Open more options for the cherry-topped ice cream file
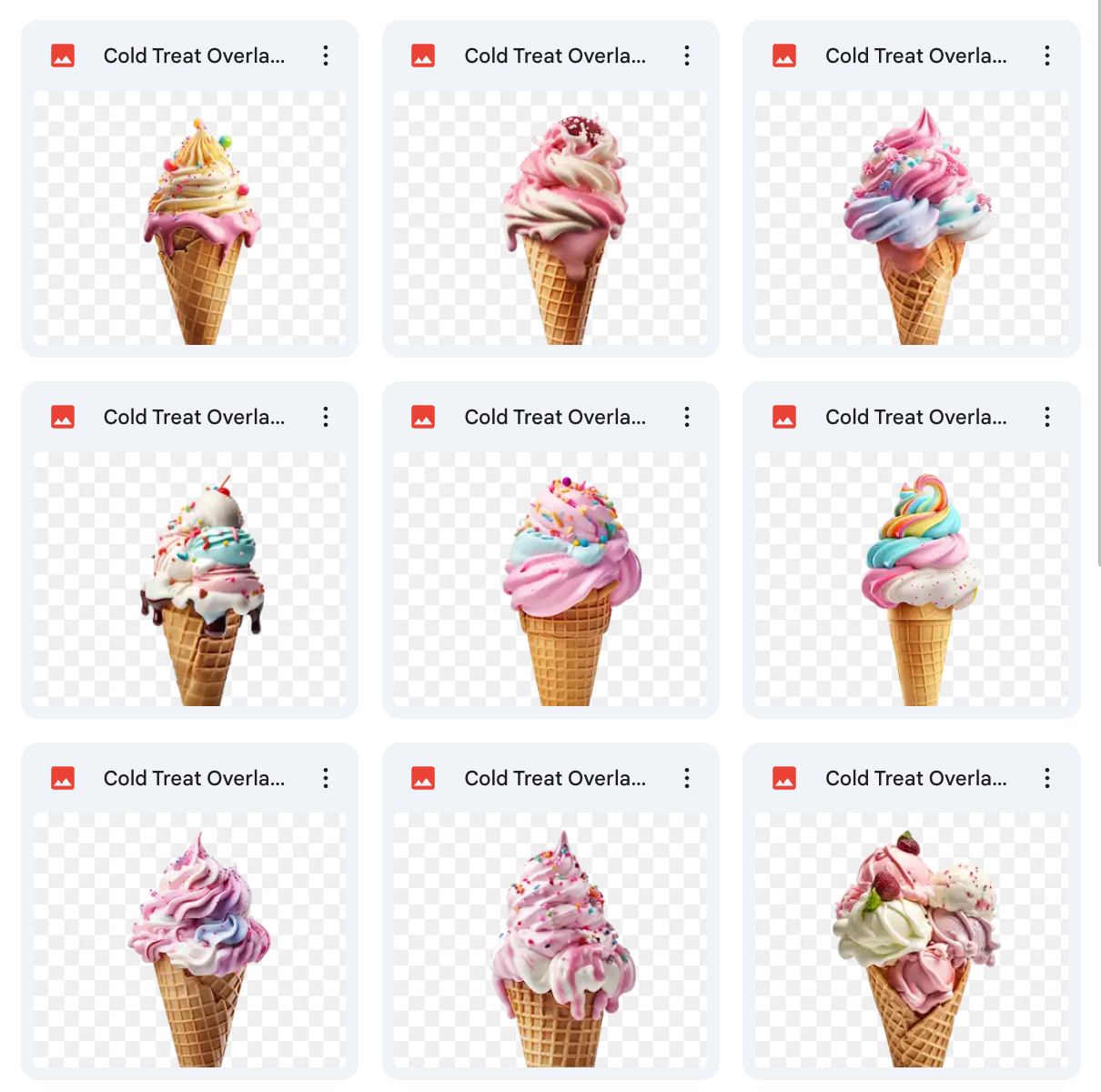This screenshot has height=1092, width=1101. click(x=326, y=417)
